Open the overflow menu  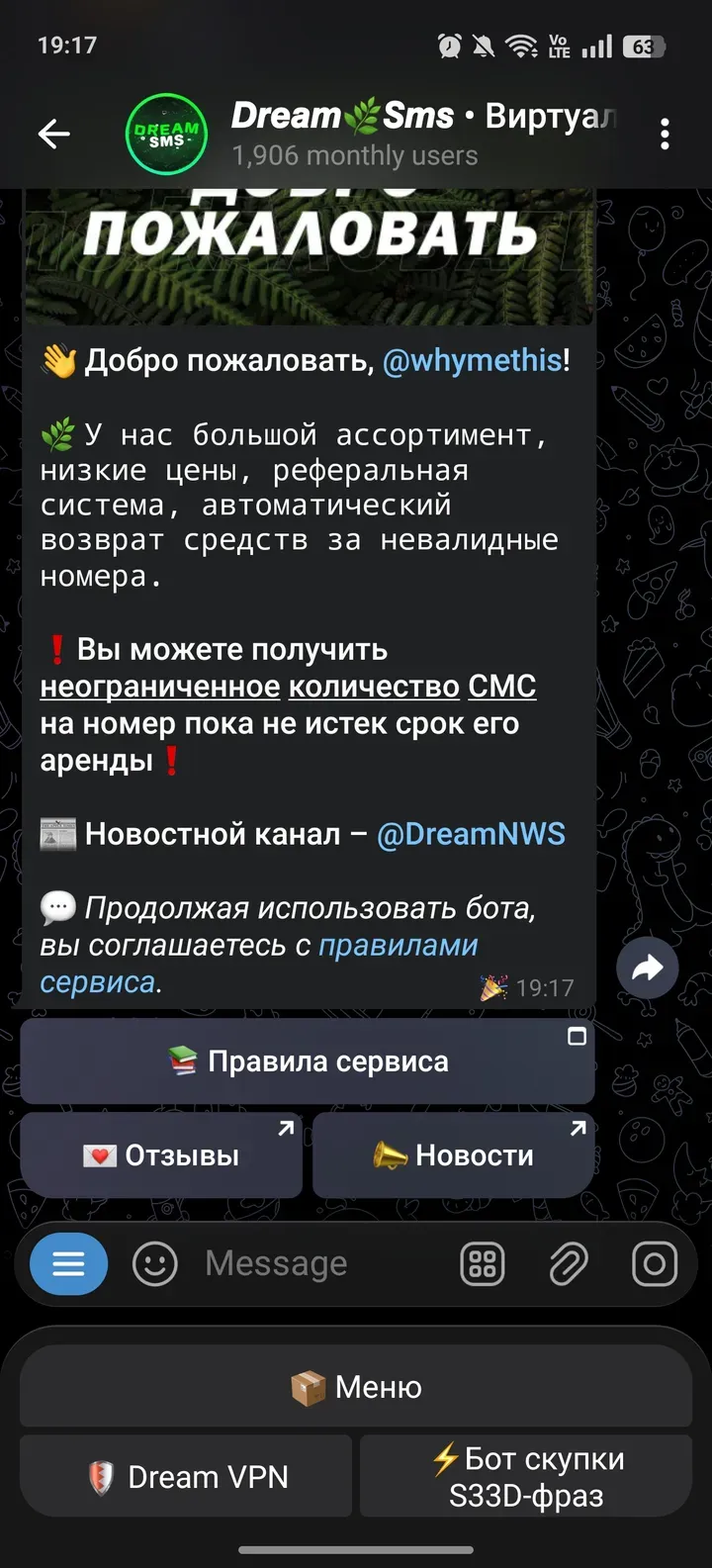pyautogui.click(x=665, y=134)
